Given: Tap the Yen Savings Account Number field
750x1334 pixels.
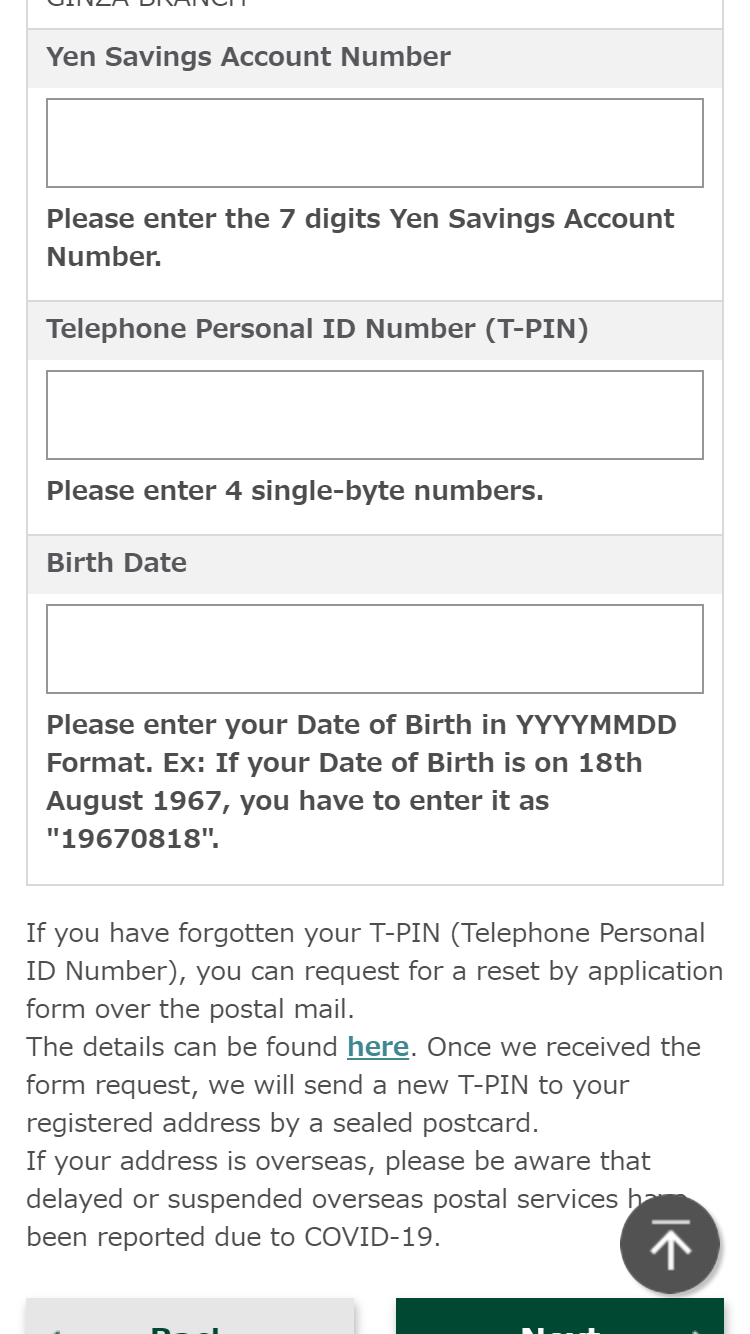Looking at the screenshot, I should click(375, 143).
